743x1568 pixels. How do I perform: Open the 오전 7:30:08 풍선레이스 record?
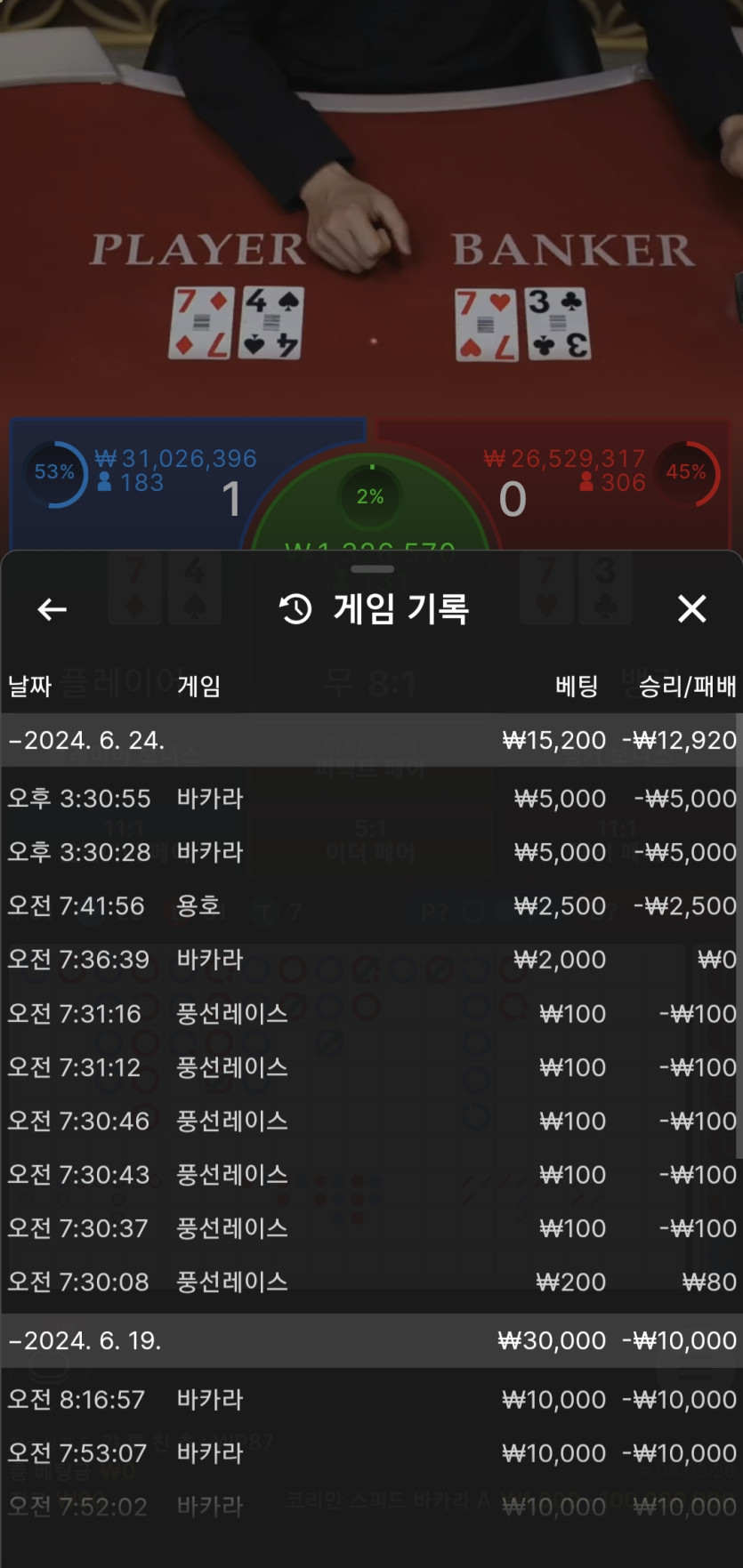pyautogui.click(x=370, y=1282)
